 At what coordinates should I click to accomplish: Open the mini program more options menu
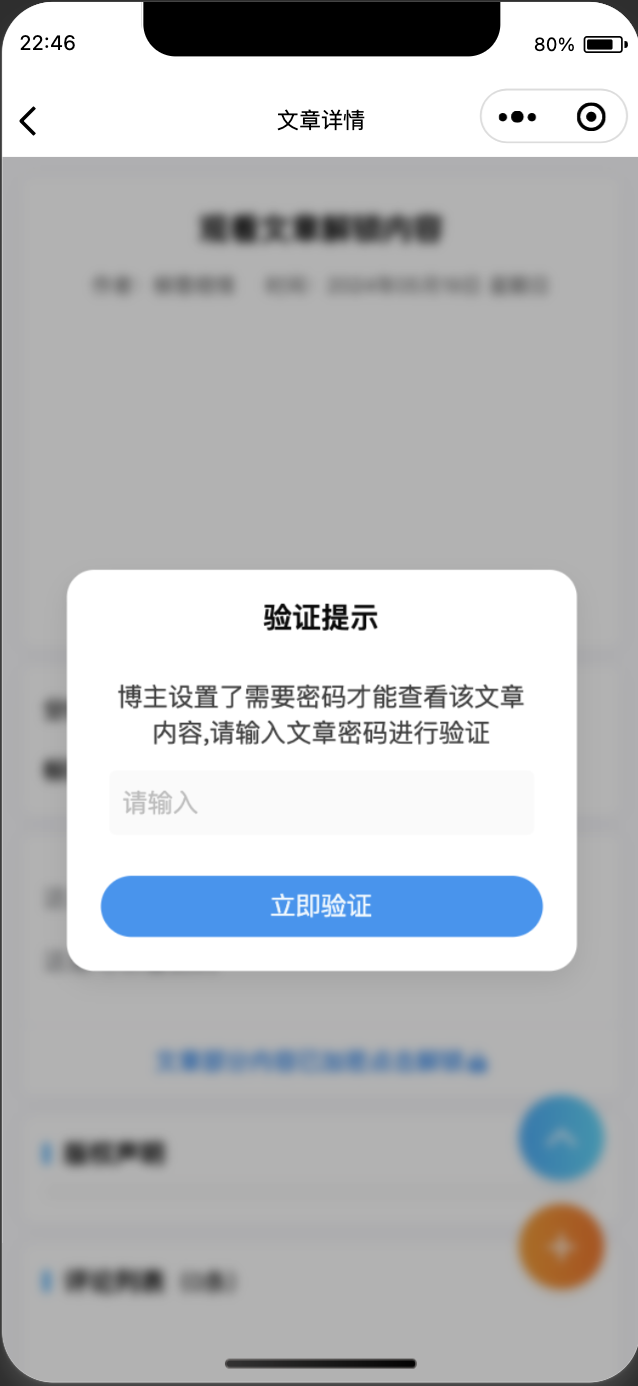pos(517,118)
